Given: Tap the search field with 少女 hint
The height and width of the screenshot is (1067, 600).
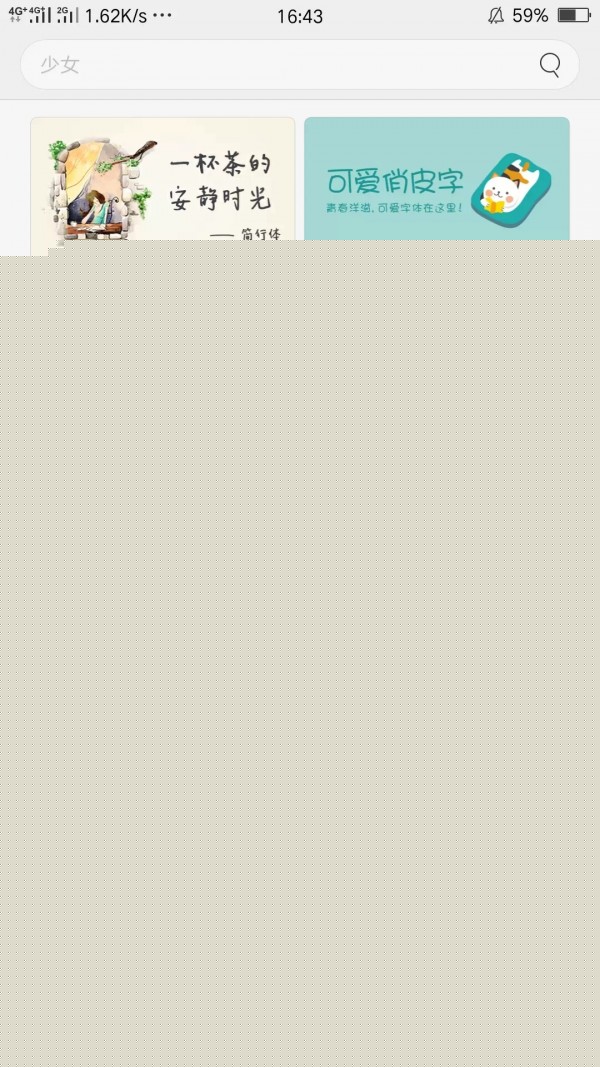Looking at the screenshot, I should [x=280, y=65].
